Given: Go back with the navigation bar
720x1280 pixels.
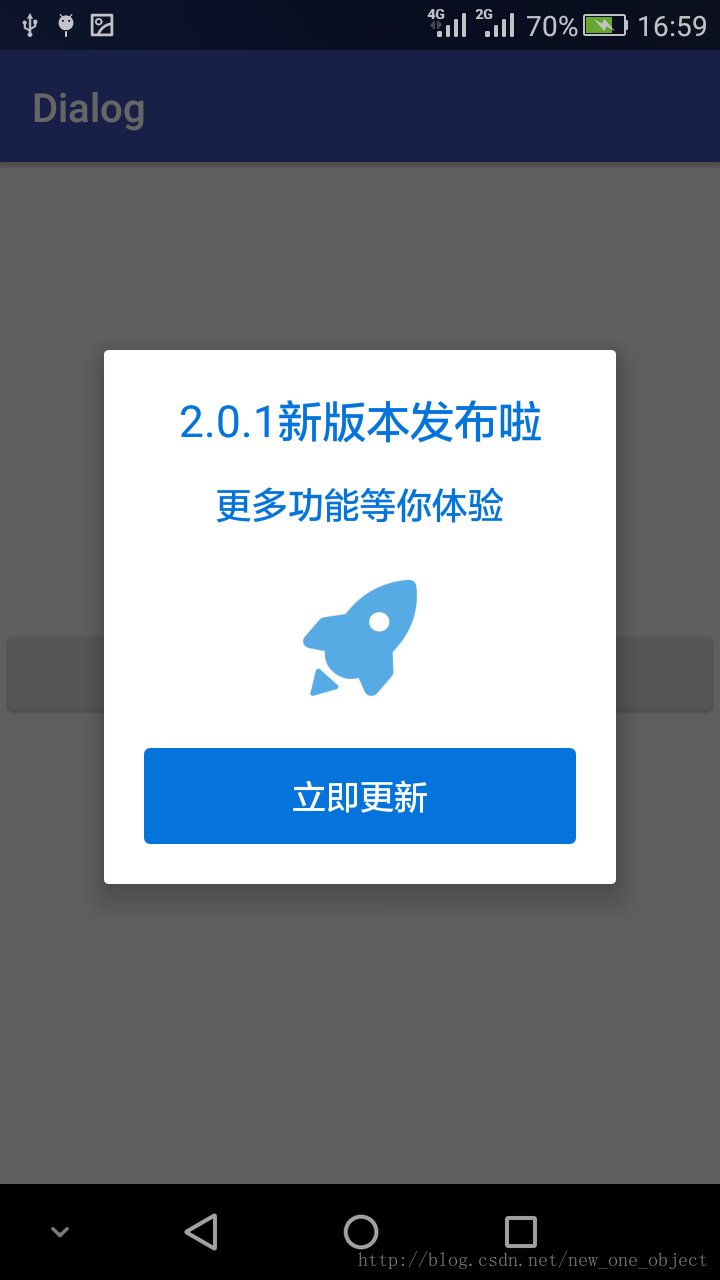Looking at the screenshot, I should [201, 1231].
